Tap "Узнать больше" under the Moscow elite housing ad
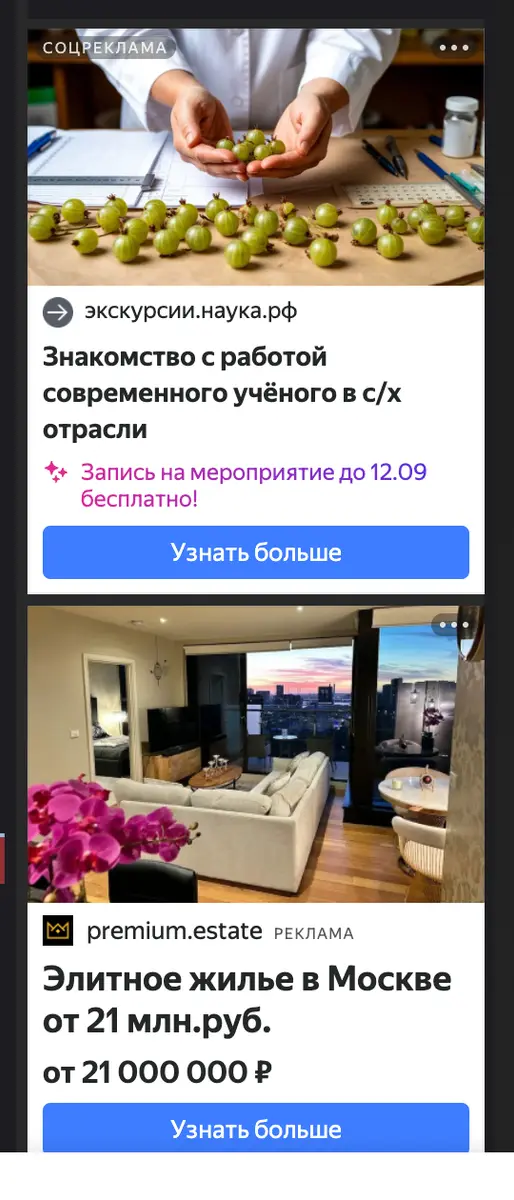This screenshot has width=514, height=1200. pos(256,1128)
